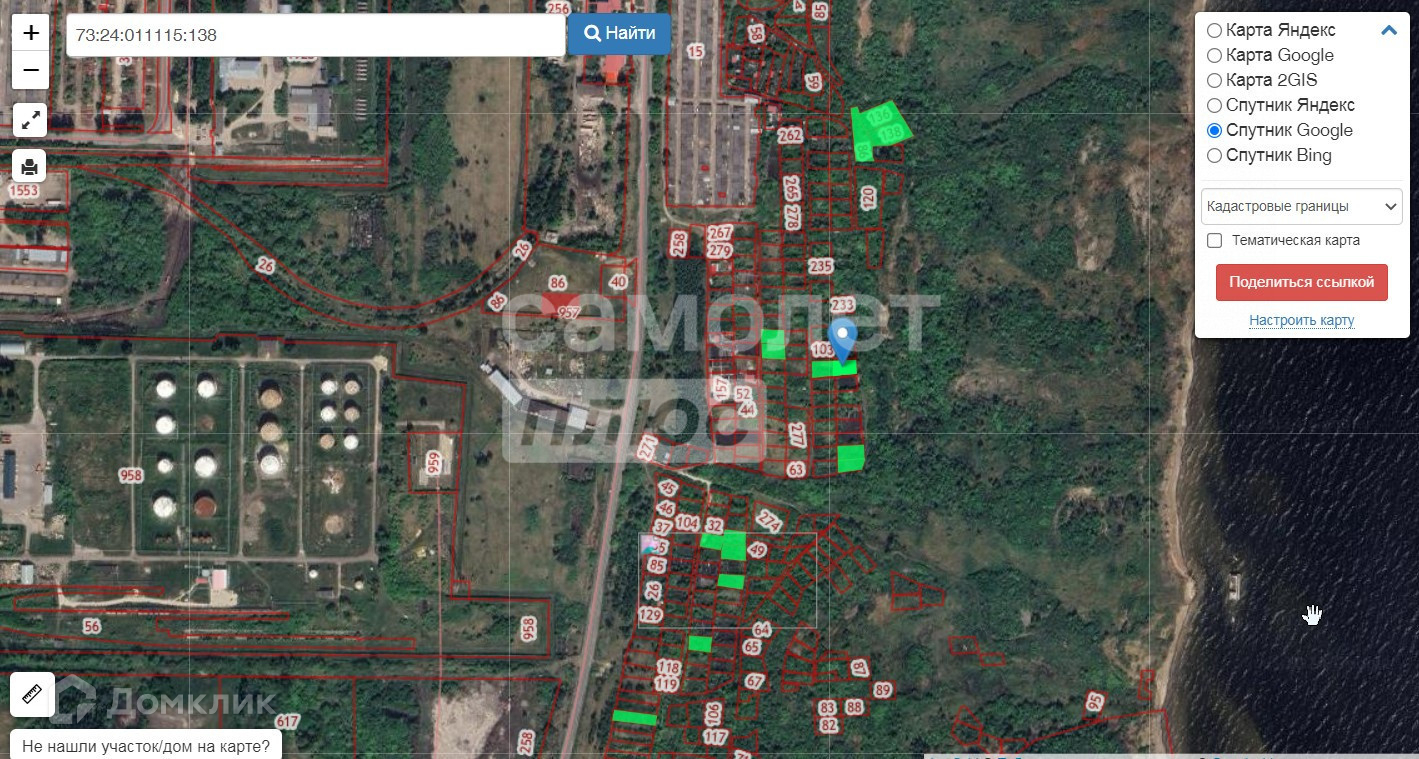The height and width of the screenshot is (759, 1419).
Task: Open the Настроить карту link
Action: [x=1301, y=320]
